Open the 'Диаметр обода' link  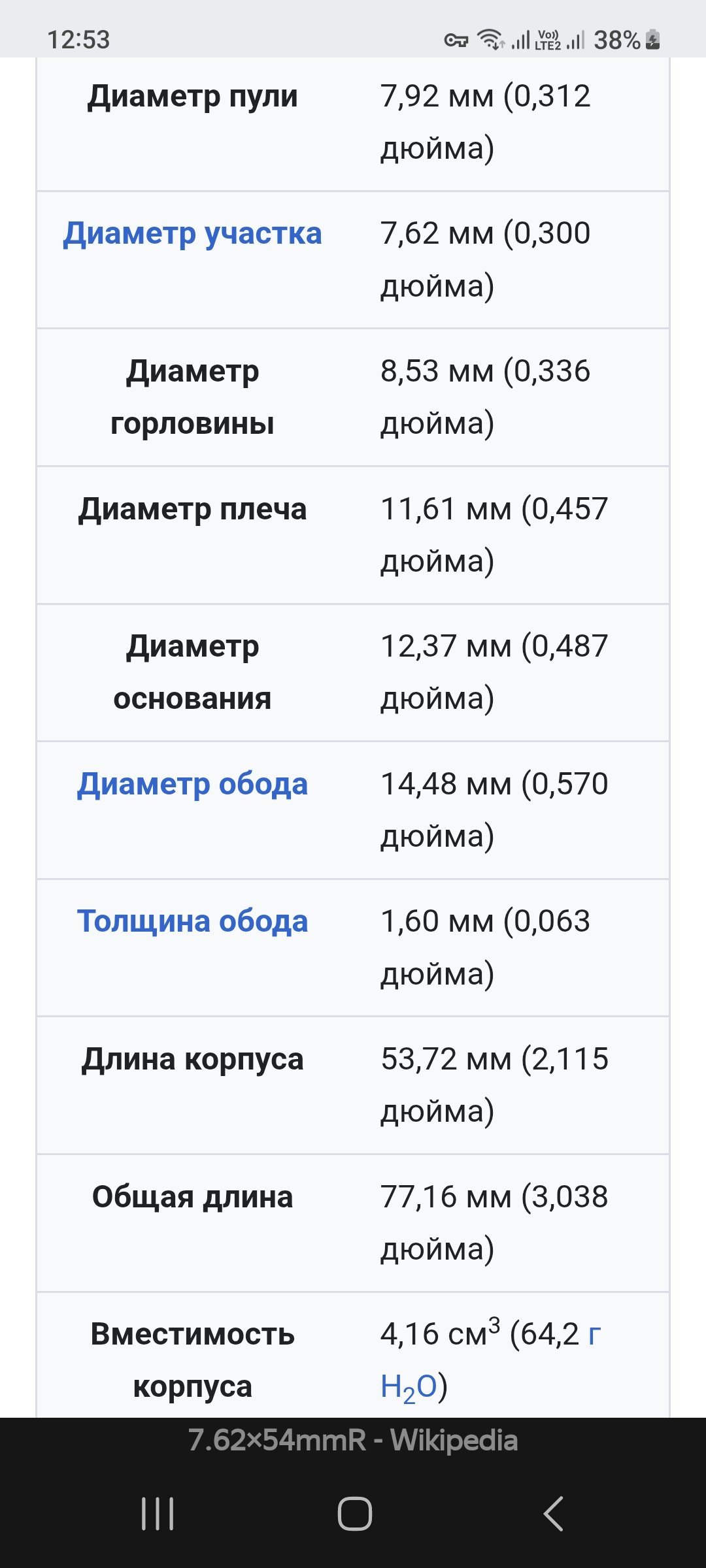[x=193, y=784]
